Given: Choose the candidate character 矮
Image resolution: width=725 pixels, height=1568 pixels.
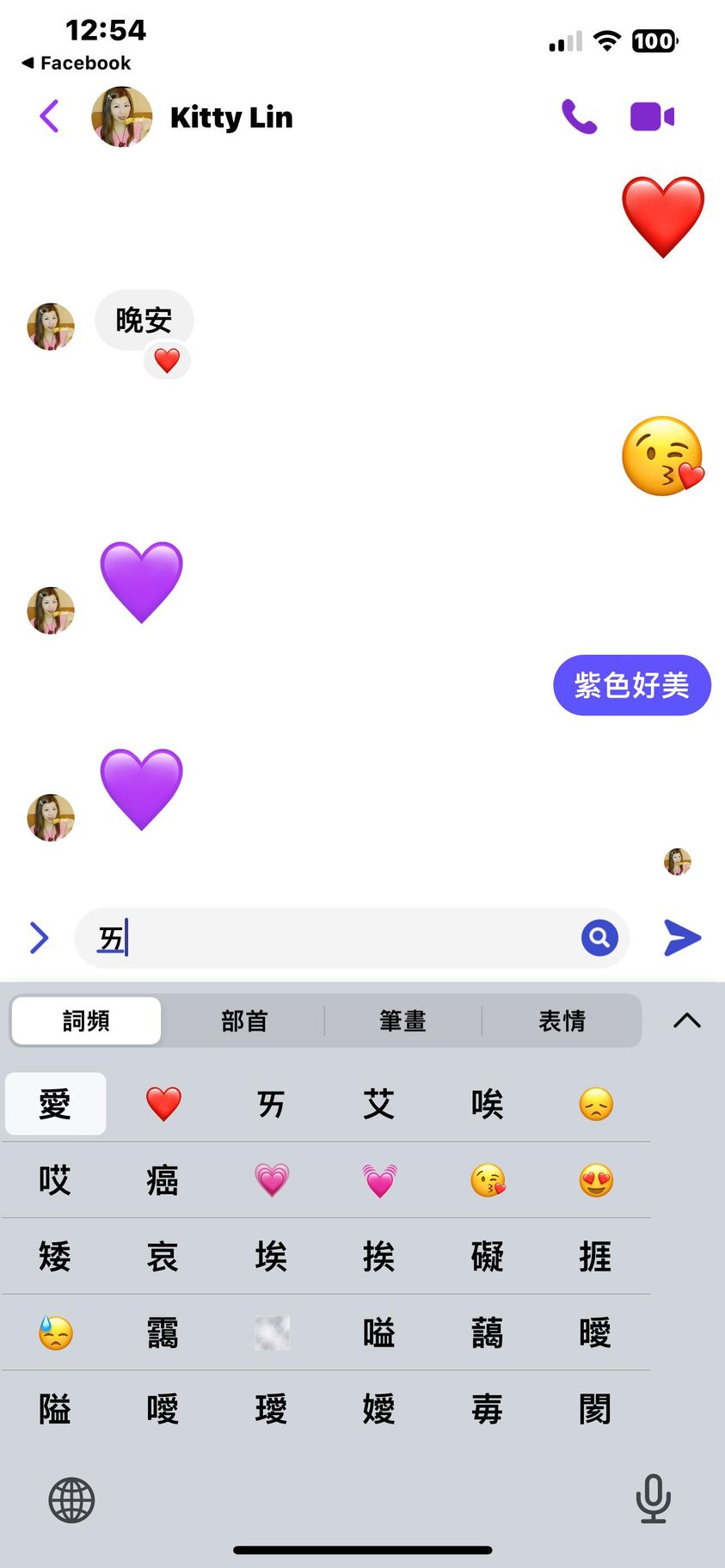Looking at the screenshot, I should (55, 1257).
